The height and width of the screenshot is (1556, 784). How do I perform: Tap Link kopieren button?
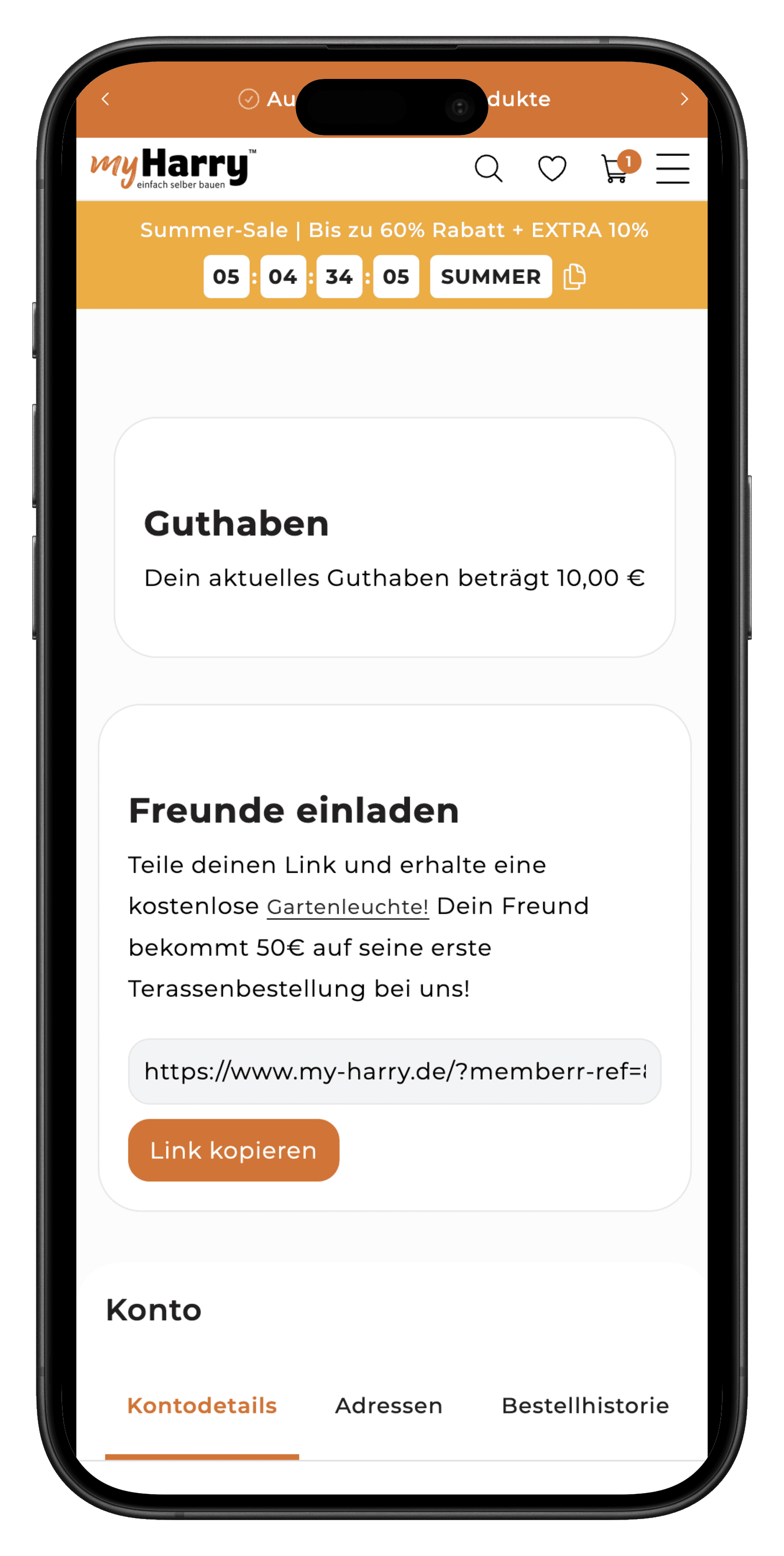(234, 1150)
